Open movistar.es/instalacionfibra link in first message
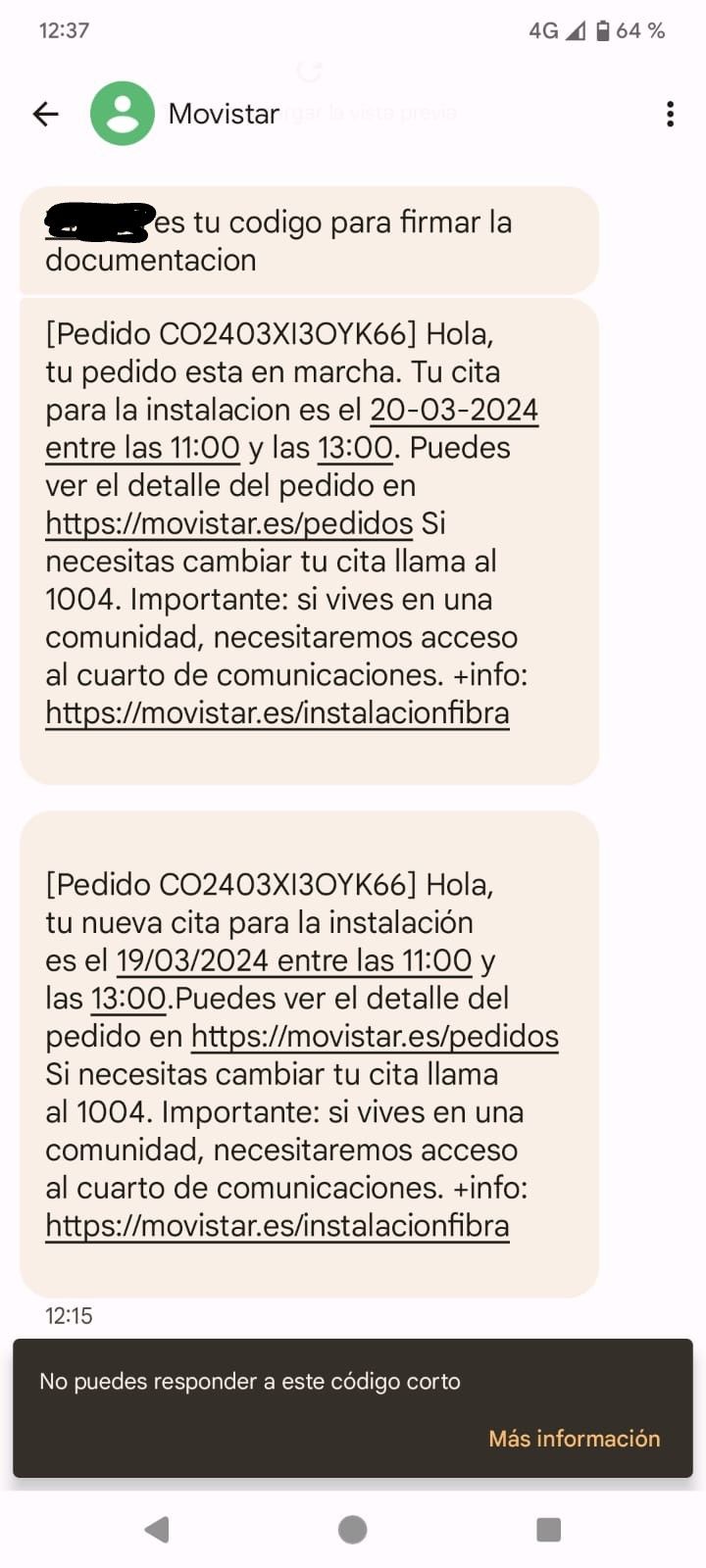Viewport: 706px width, 1568px height. point(277,713)
